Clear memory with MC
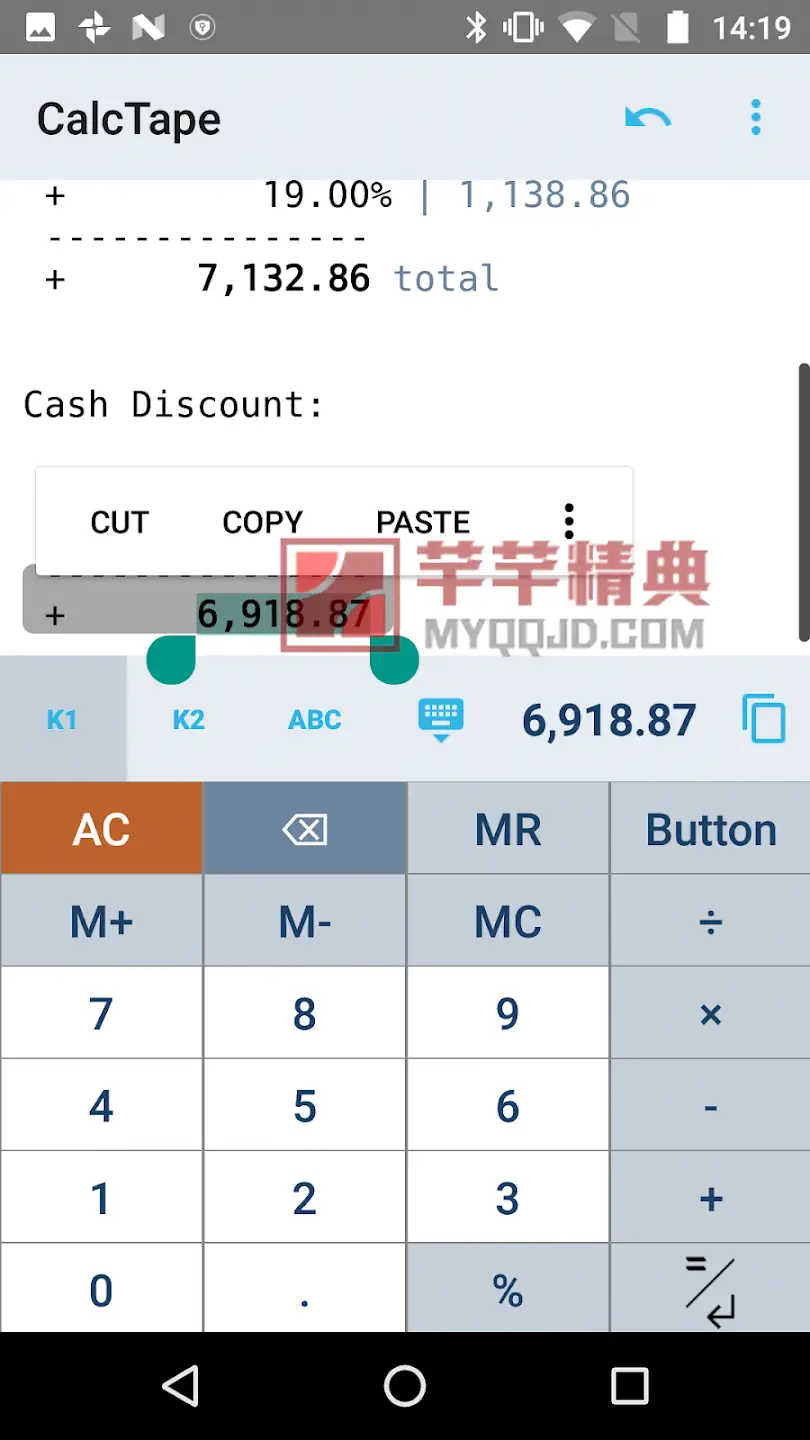This screenshot has height=1440, width=810. click(x=508, y=921)
